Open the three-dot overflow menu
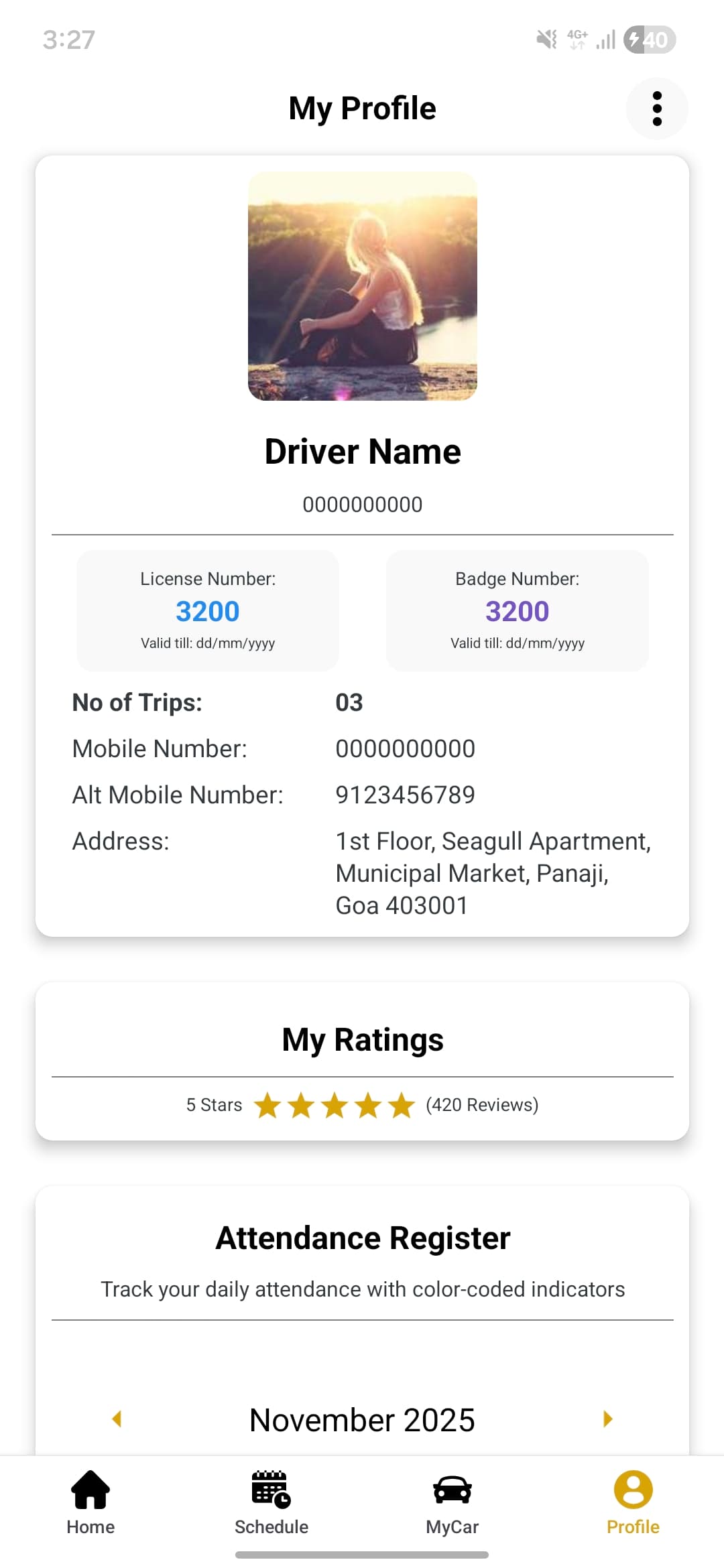 pos(656,108)
